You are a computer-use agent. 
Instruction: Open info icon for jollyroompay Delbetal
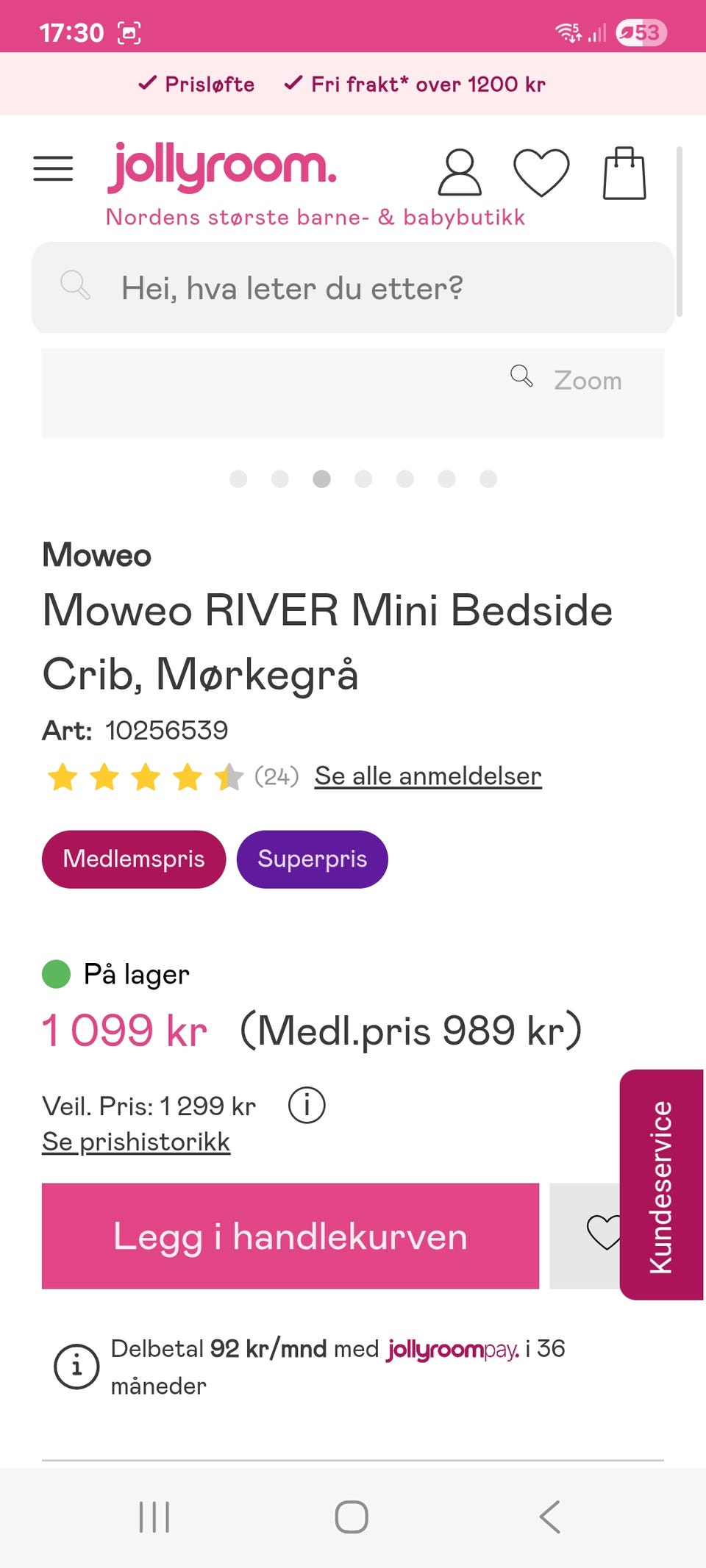click(x=76, y=1367)
